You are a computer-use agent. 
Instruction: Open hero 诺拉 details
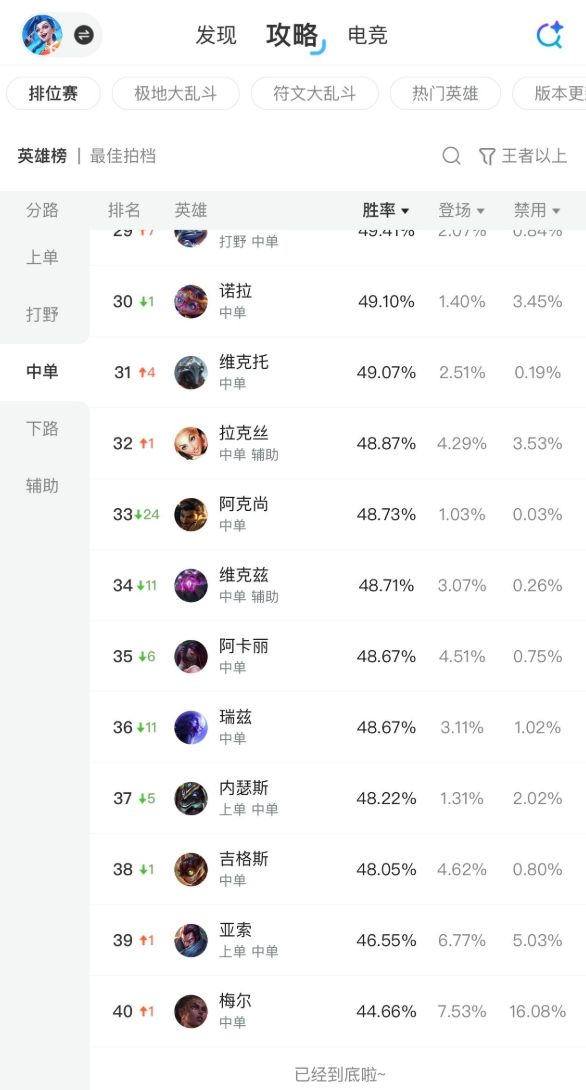pyautogui.click(x=338, y=302)
